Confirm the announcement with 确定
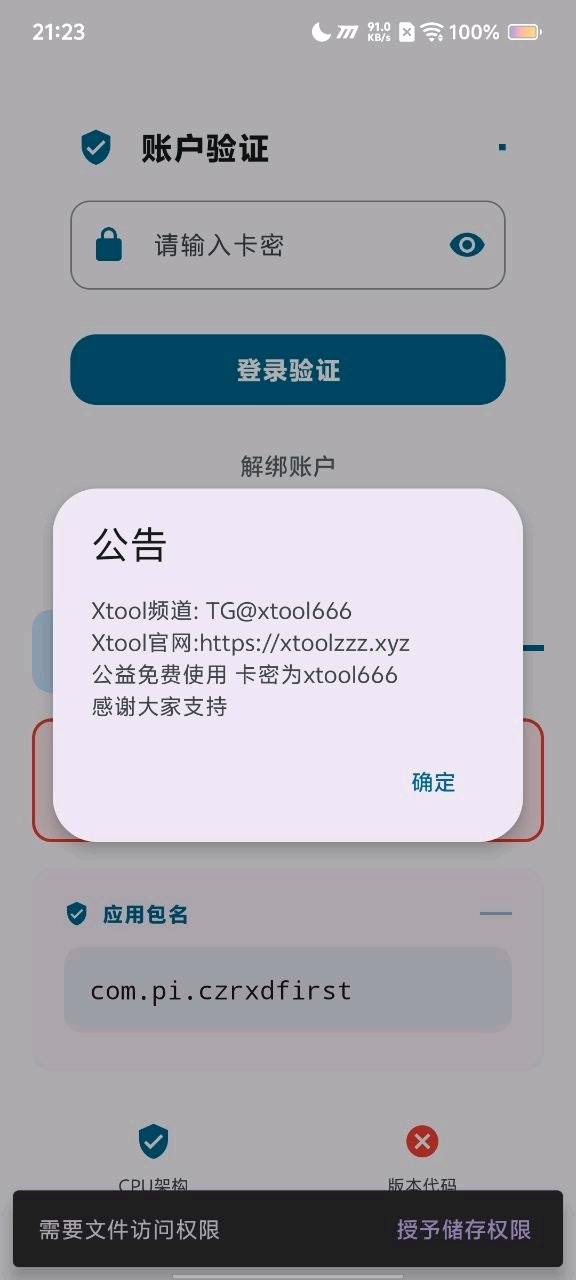The image size is (576, 1280). tap(433, 782)
